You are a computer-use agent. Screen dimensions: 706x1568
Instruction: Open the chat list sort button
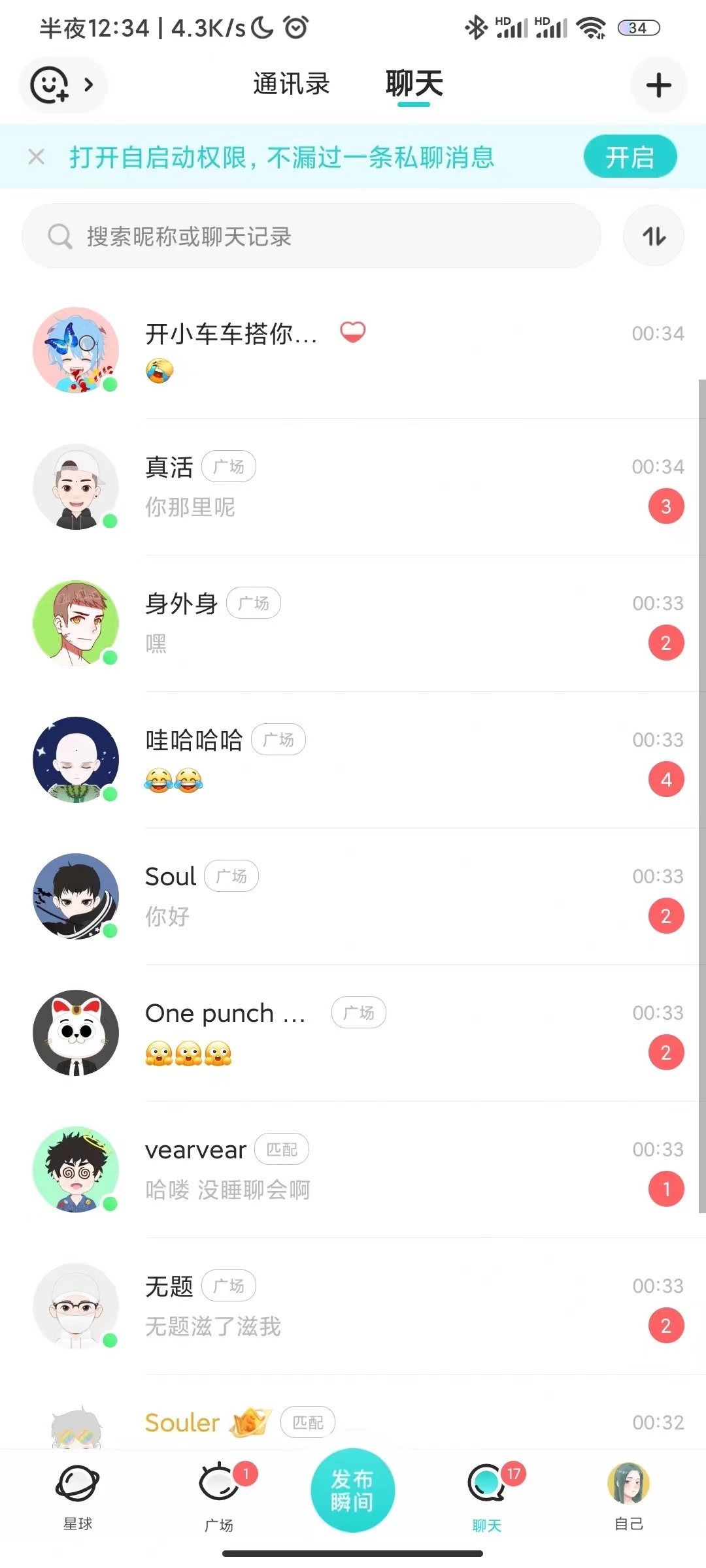(654, 236)
